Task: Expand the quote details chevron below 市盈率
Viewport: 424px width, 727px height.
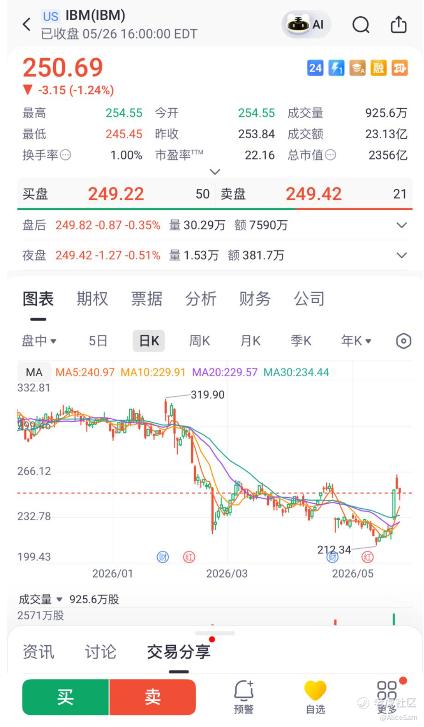Action: point(215,172)
